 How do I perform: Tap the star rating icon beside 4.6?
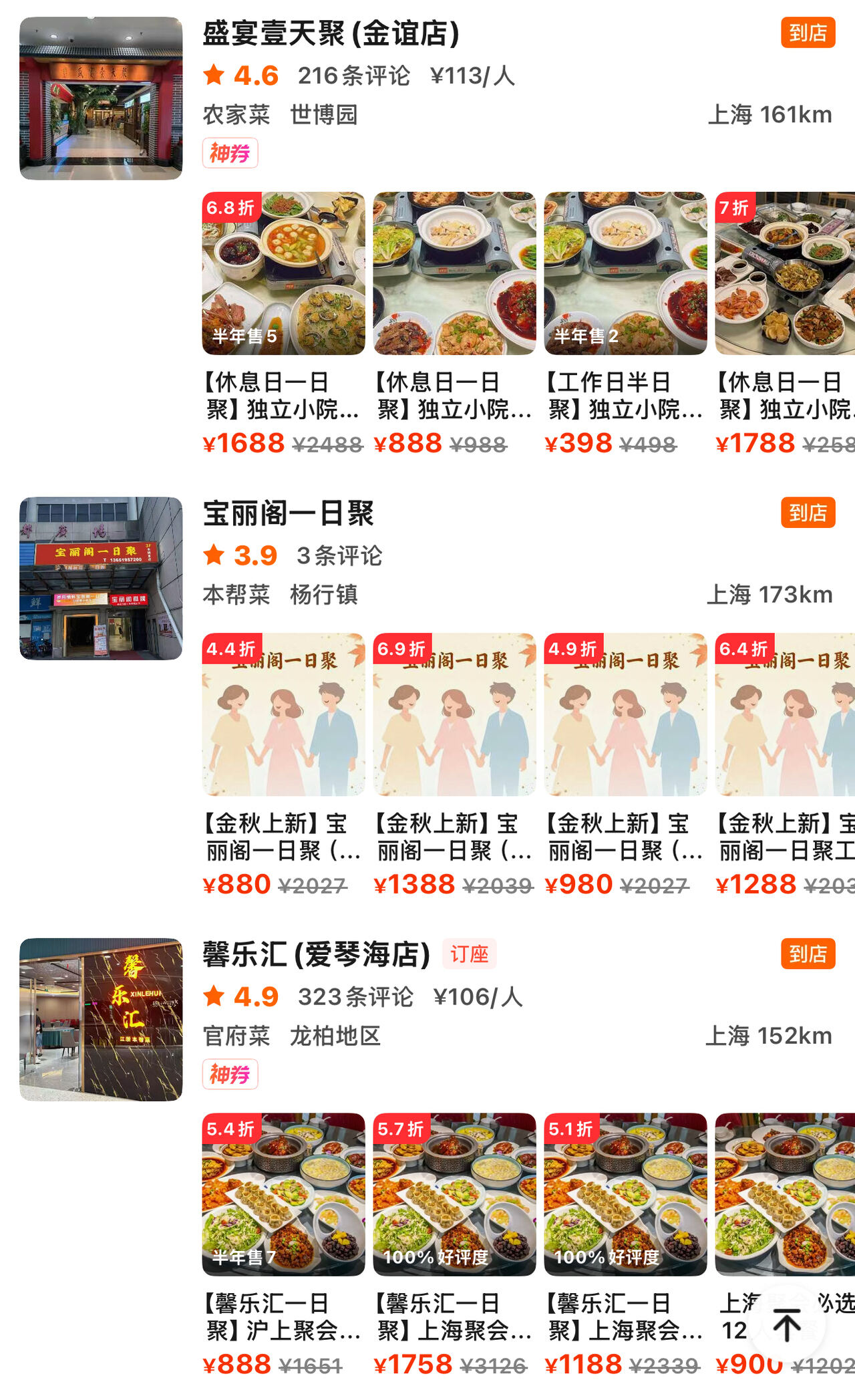(213, 76)
